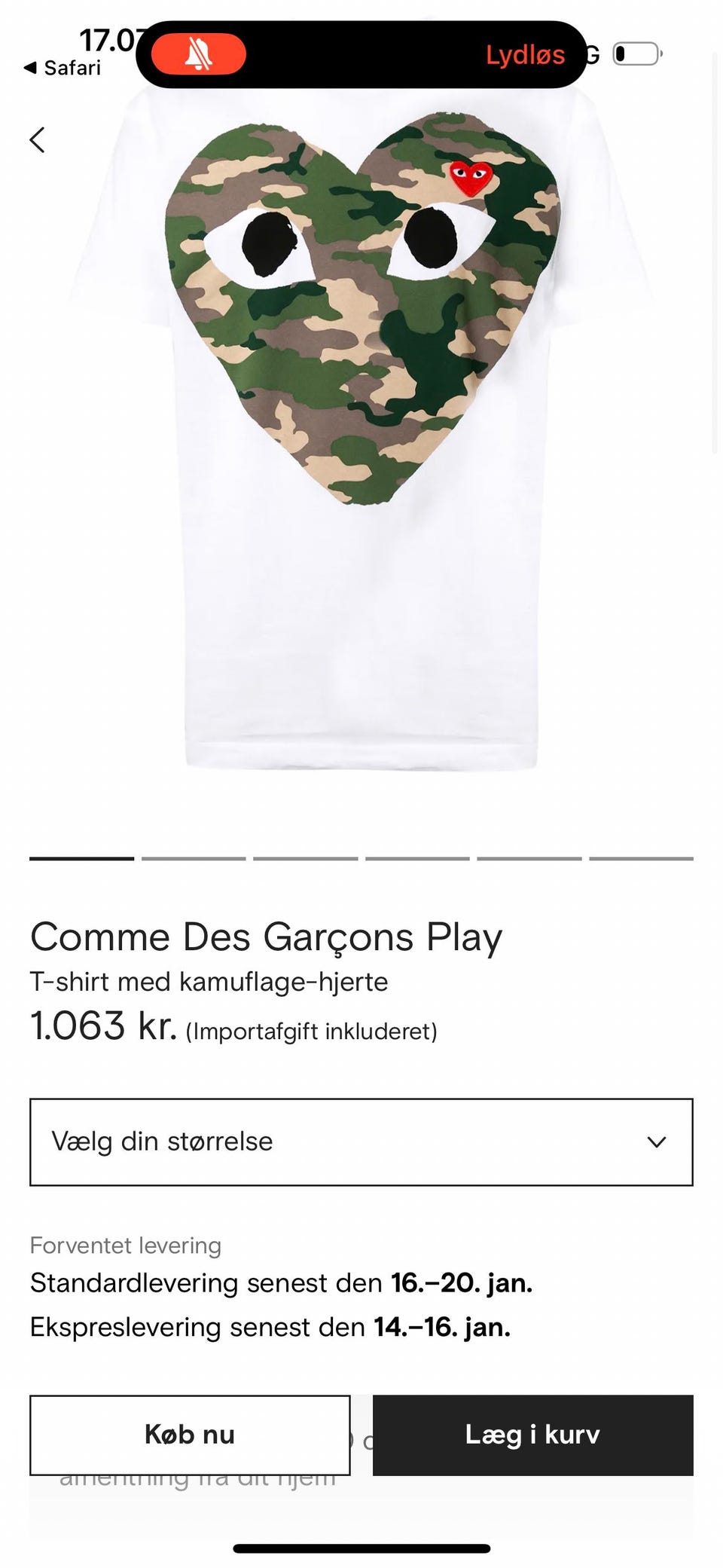This screenshot has height=1568, width=723.
Task: Tap the image progress bar segments
Action: point(361,858)
